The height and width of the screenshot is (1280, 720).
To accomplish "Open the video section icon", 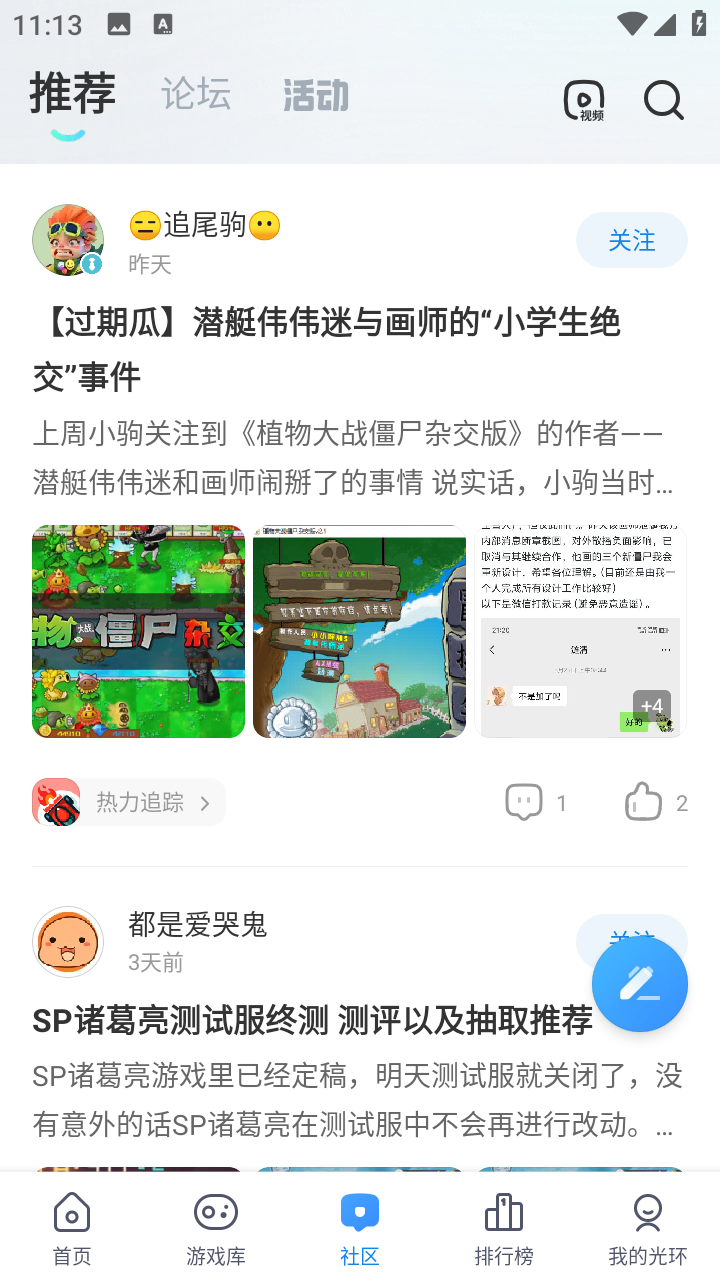I will (584, 100).
